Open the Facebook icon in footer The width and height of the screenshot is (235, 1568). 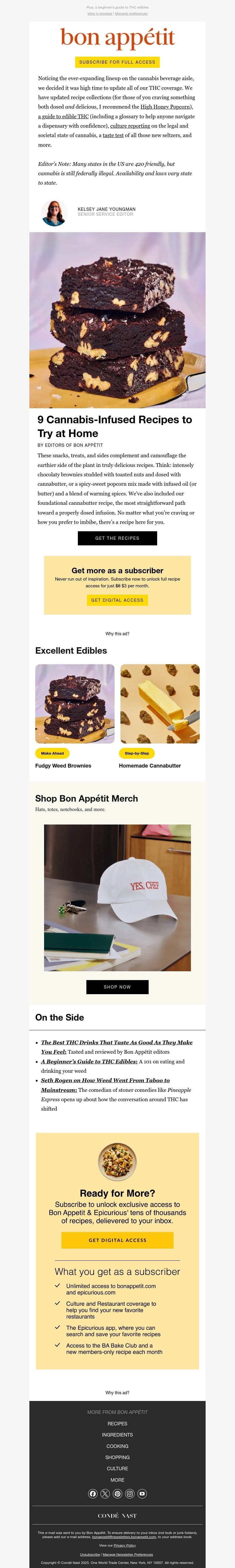pyautogui.click(x=93, y=1494)
